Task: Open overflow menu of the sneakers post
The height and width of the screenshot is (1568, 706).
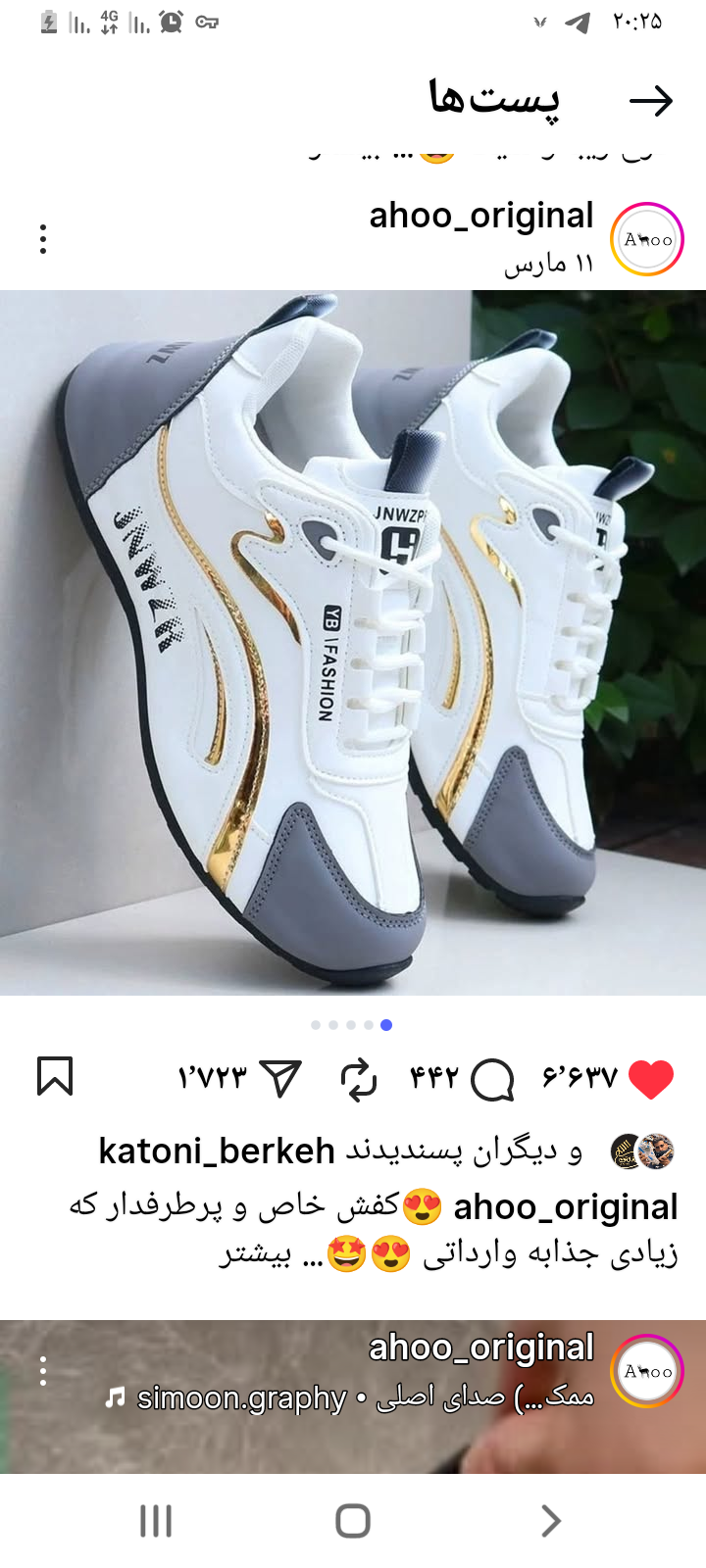Action: point(43,239)
